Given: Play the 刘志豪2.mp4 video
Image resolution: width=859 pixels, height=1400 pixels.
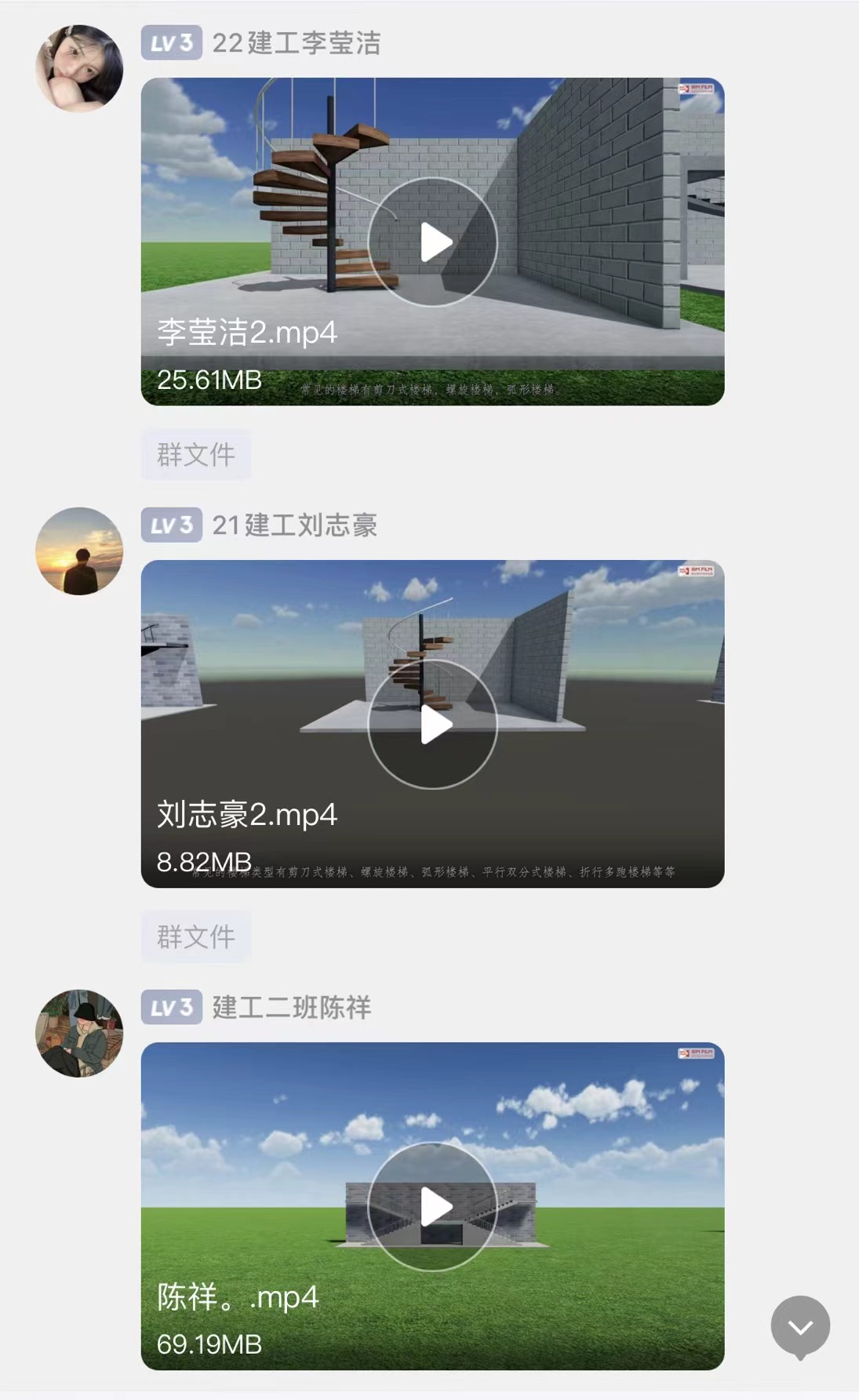Looking at the screenshot, I should [432, 724].
